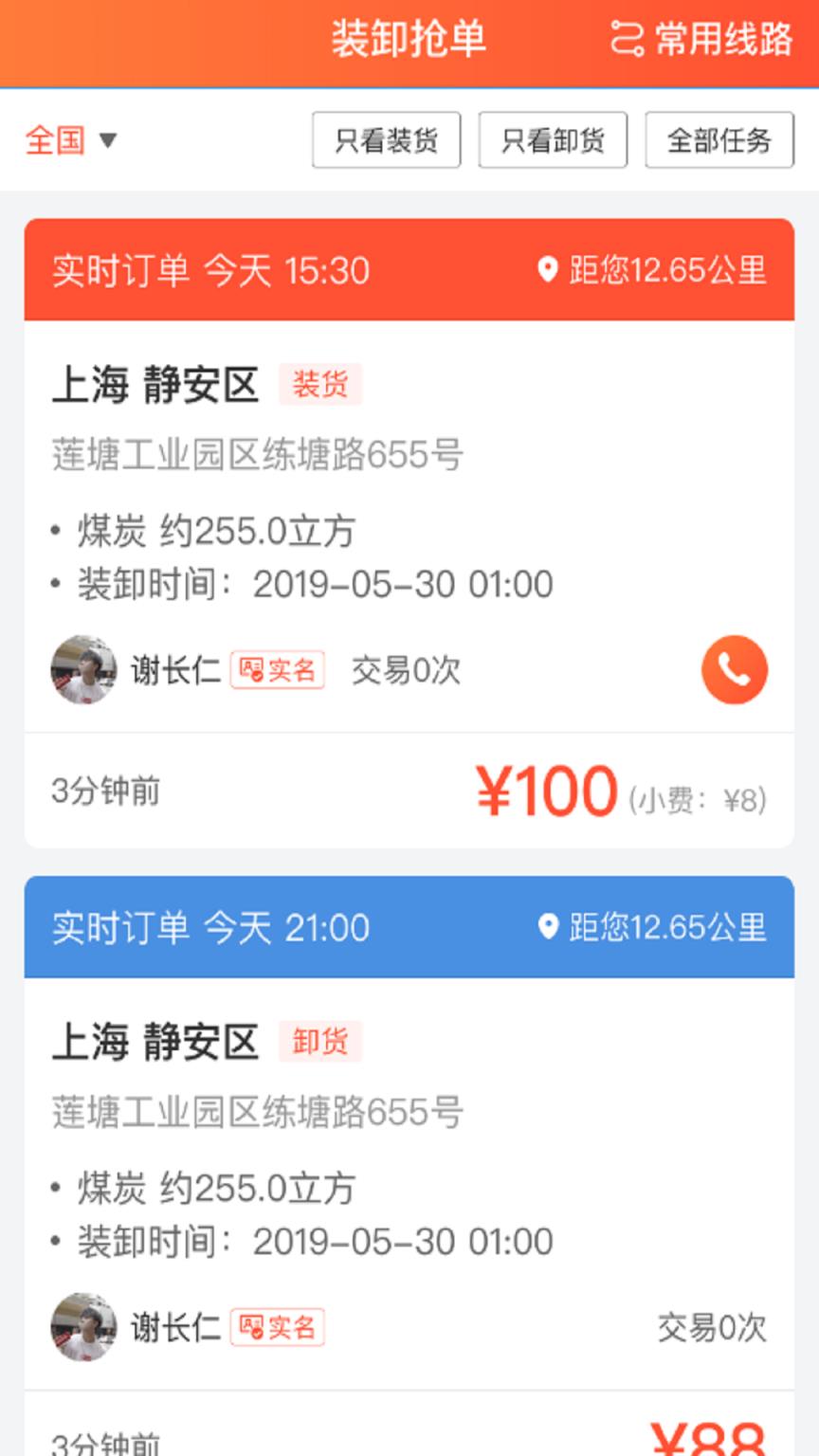Open the address 莲塘工业园区练塘路655号
The image size is (819, 1456).
click(x=256, y=455)
